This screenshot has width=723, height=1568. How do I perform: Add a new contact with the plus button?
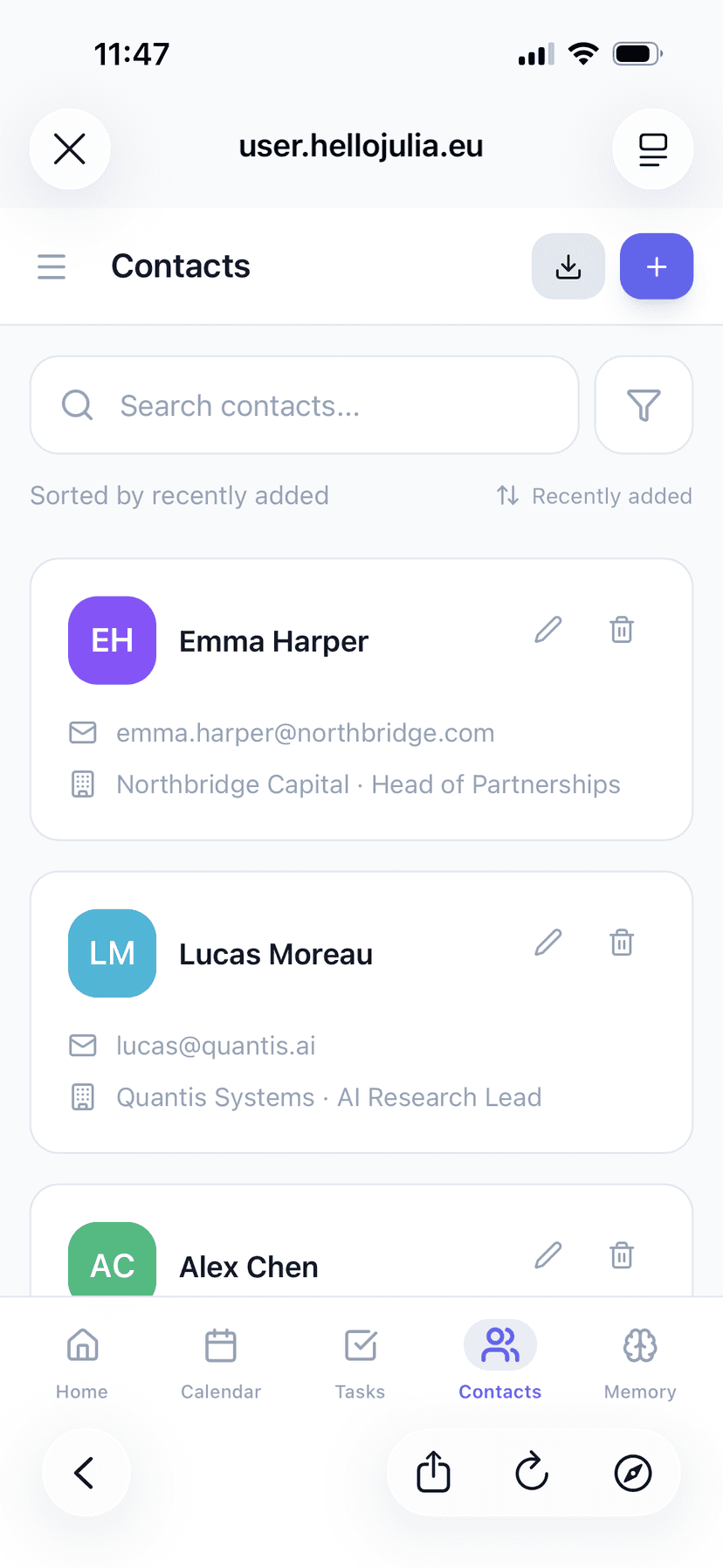[656, 266]
